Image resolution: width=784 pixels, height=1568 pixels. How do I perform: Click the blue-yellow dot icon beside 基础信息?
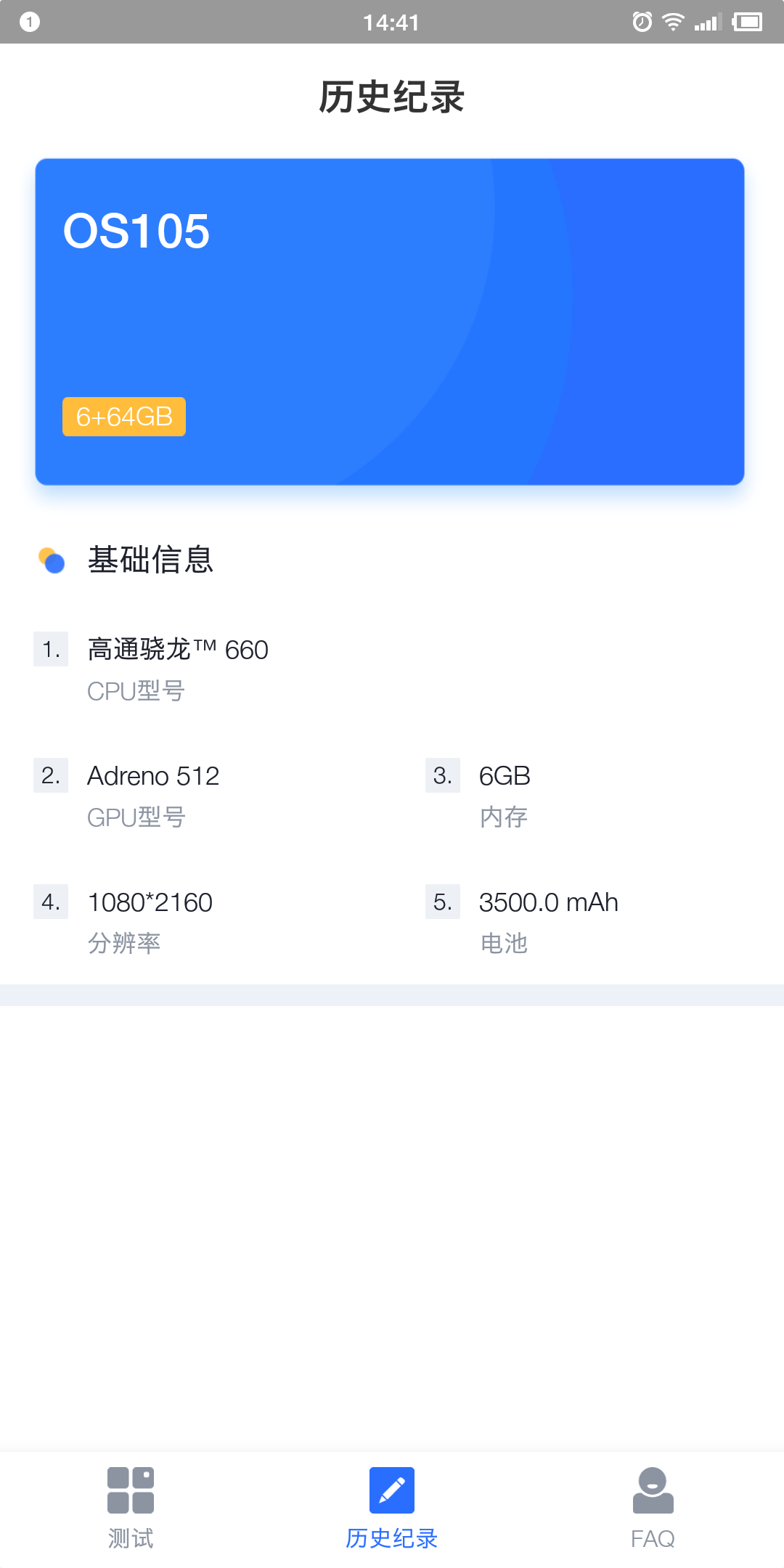pyautogui.click(x=52, y=560)
